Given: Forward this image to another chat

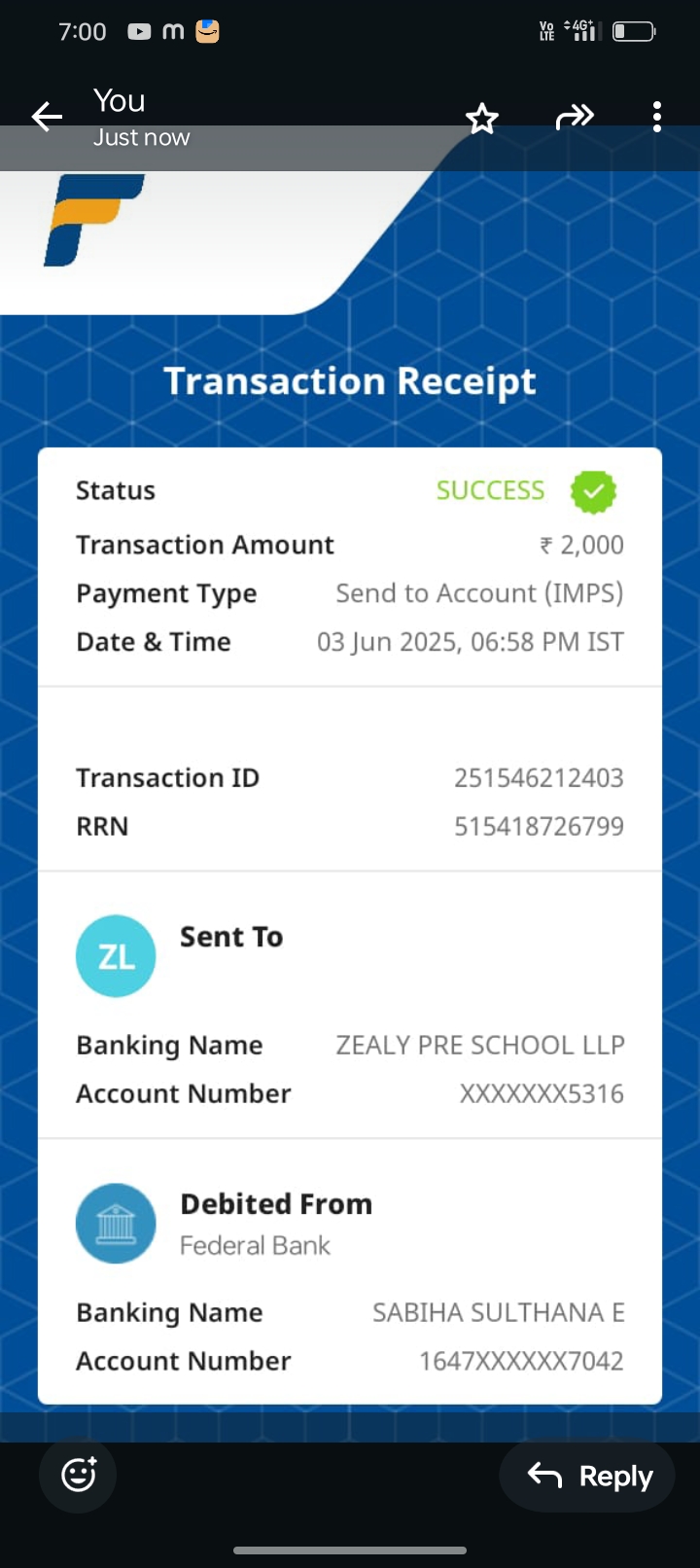Looking at the screenshot, I should pos(575,118).
